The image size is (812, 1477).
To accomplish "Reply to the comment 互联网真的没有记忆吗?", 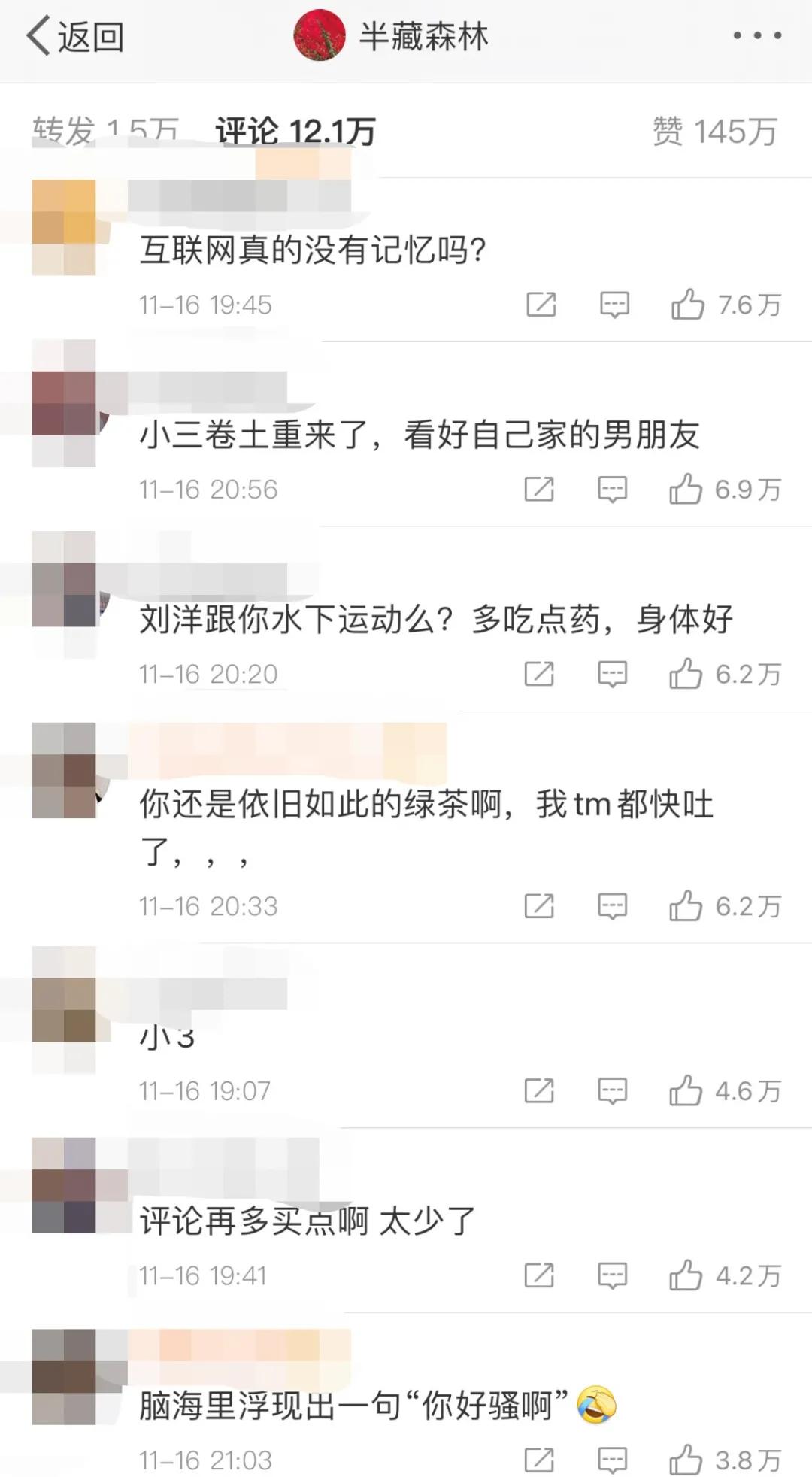I will click(614, 305).
